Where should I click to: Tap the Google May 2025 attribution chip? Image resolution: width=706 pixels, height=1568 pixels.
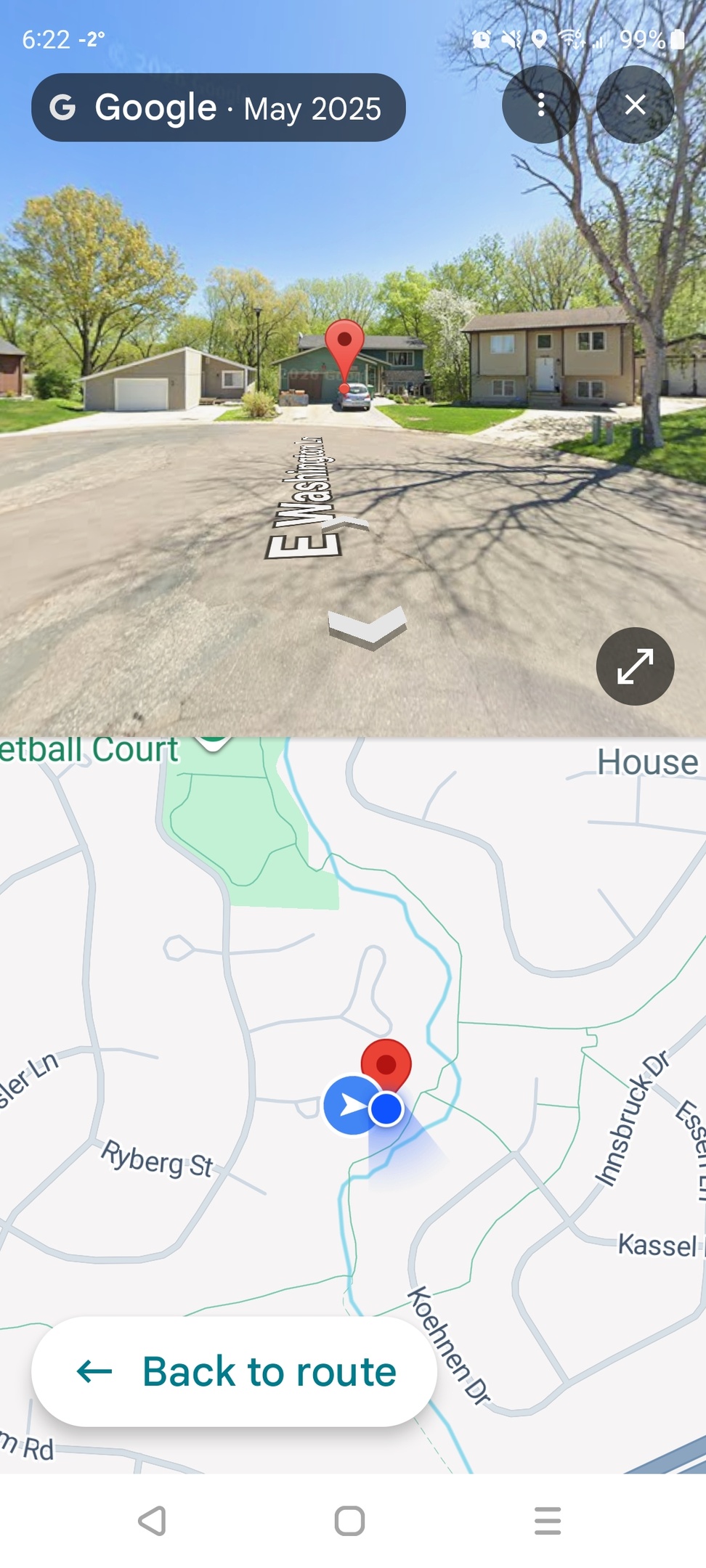pos(218,107)
